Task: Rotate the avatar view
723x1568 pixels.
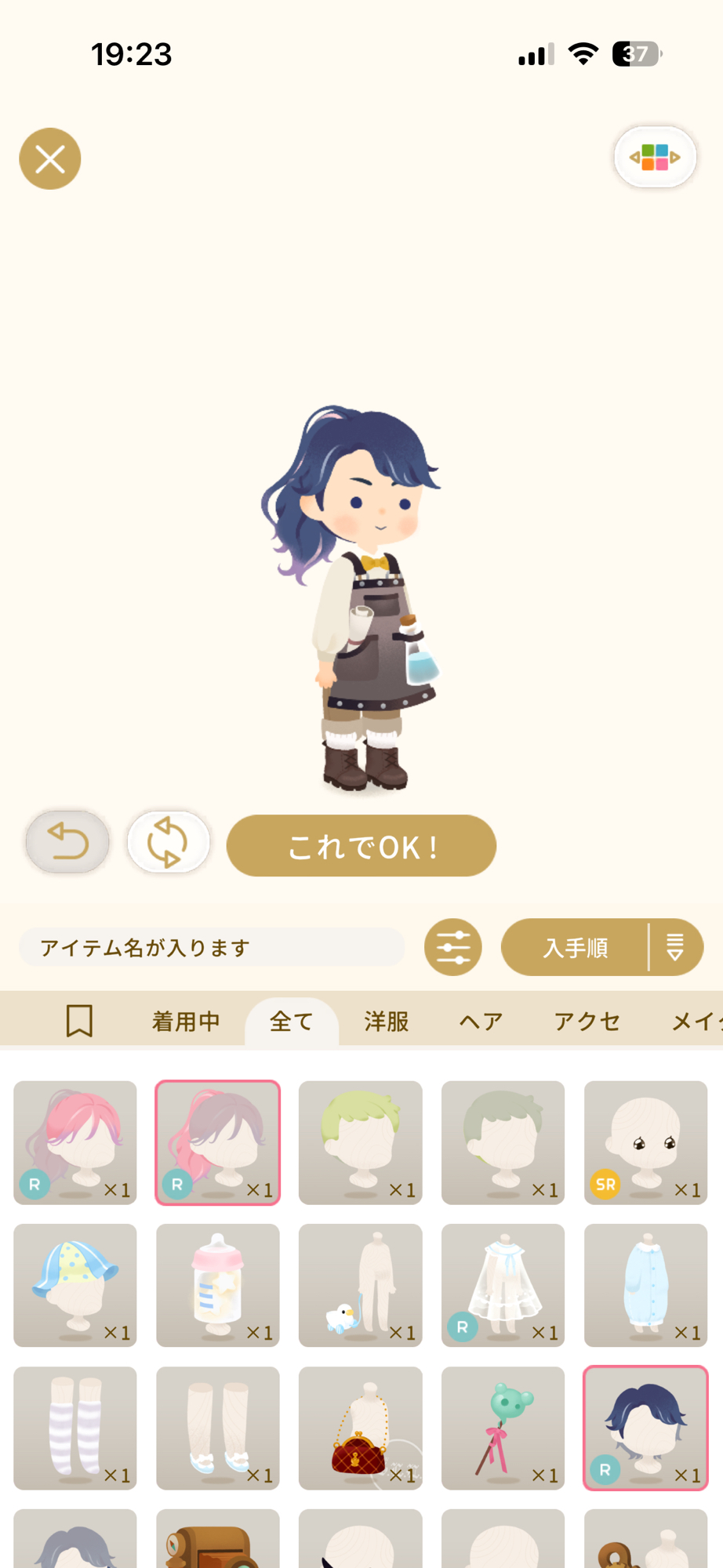Action: (x=169, y=843)
